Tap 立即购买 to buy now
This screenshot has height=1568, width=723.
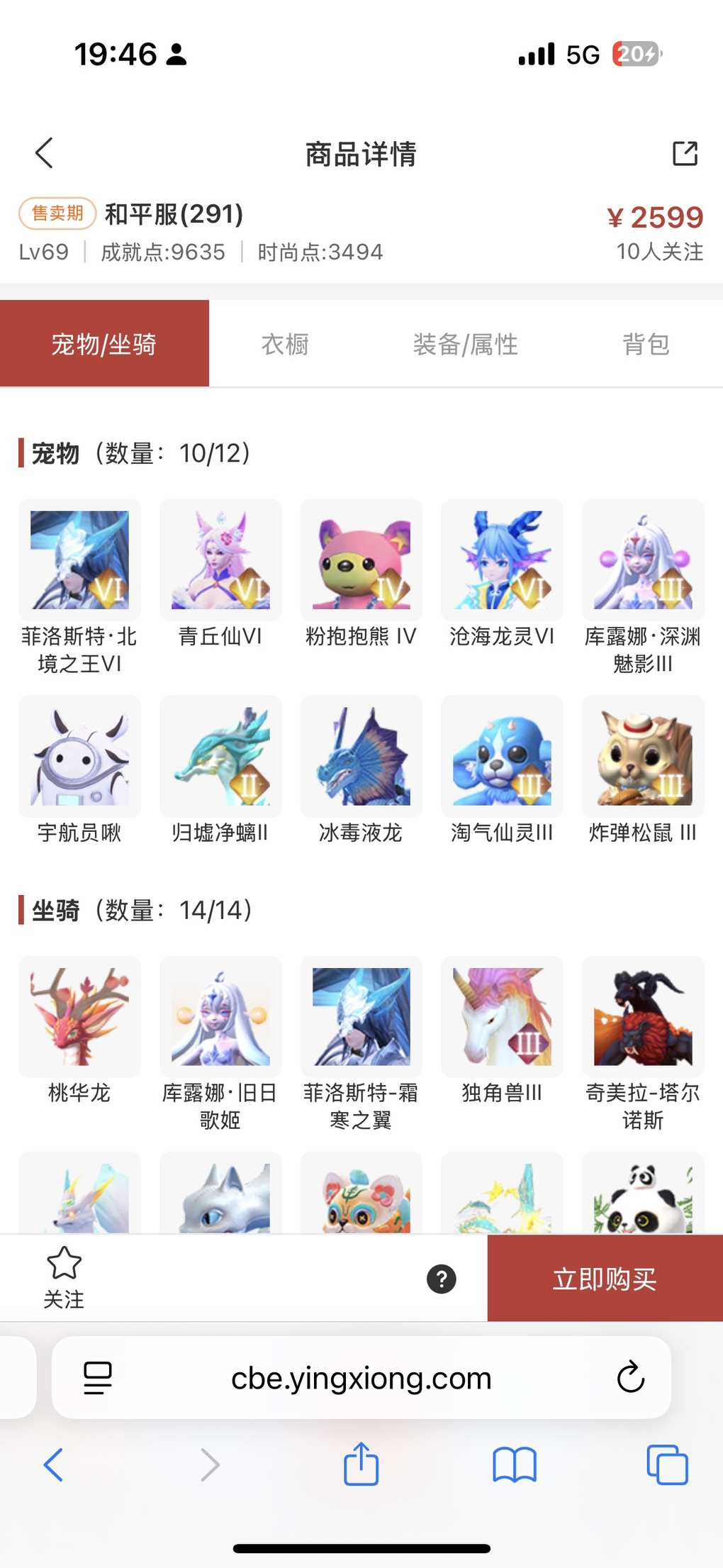click(x=605, y=1279)
